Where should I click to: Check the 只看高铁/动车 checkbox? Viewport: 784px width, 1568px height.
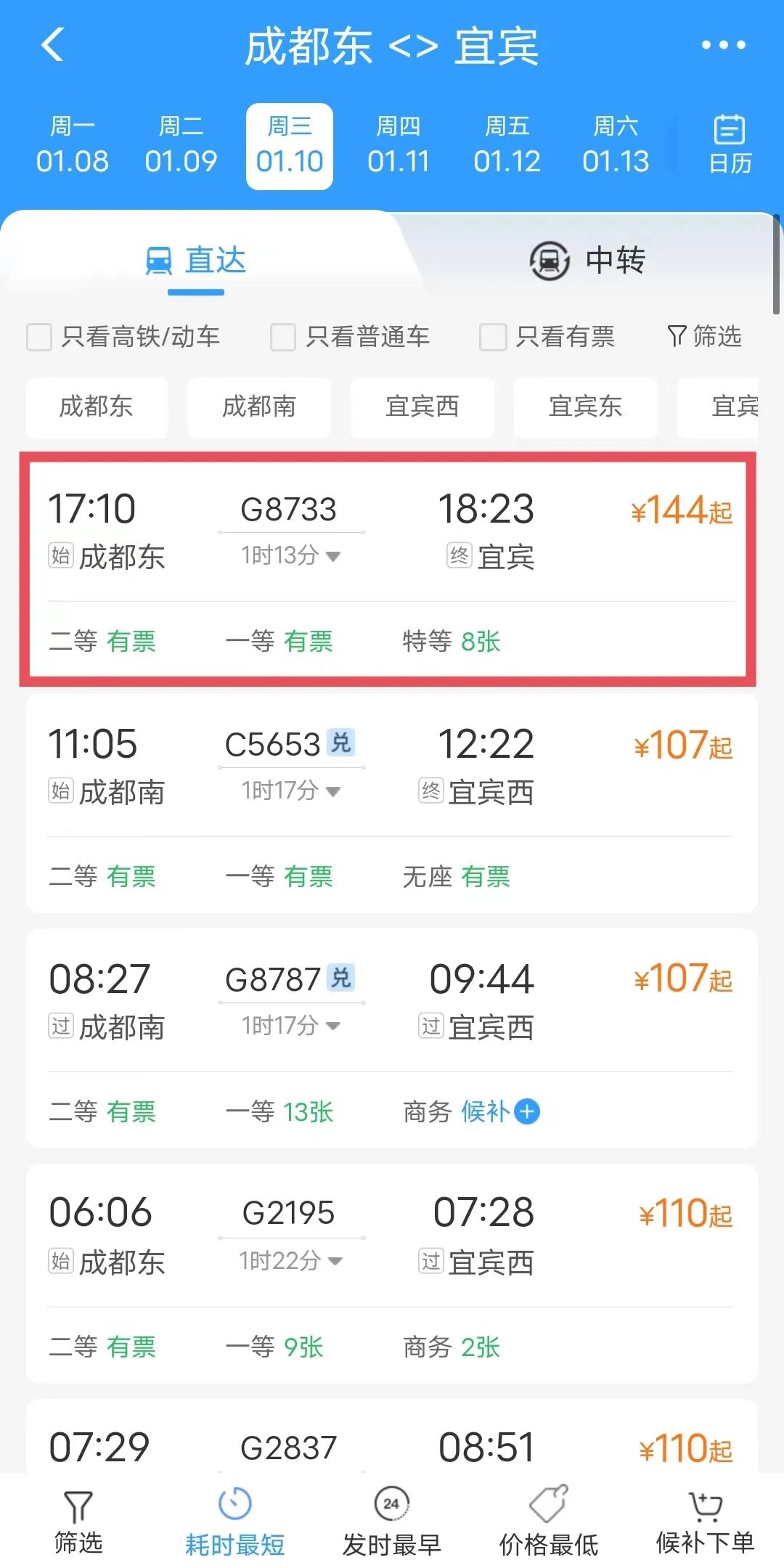click(x=39, y=337)
